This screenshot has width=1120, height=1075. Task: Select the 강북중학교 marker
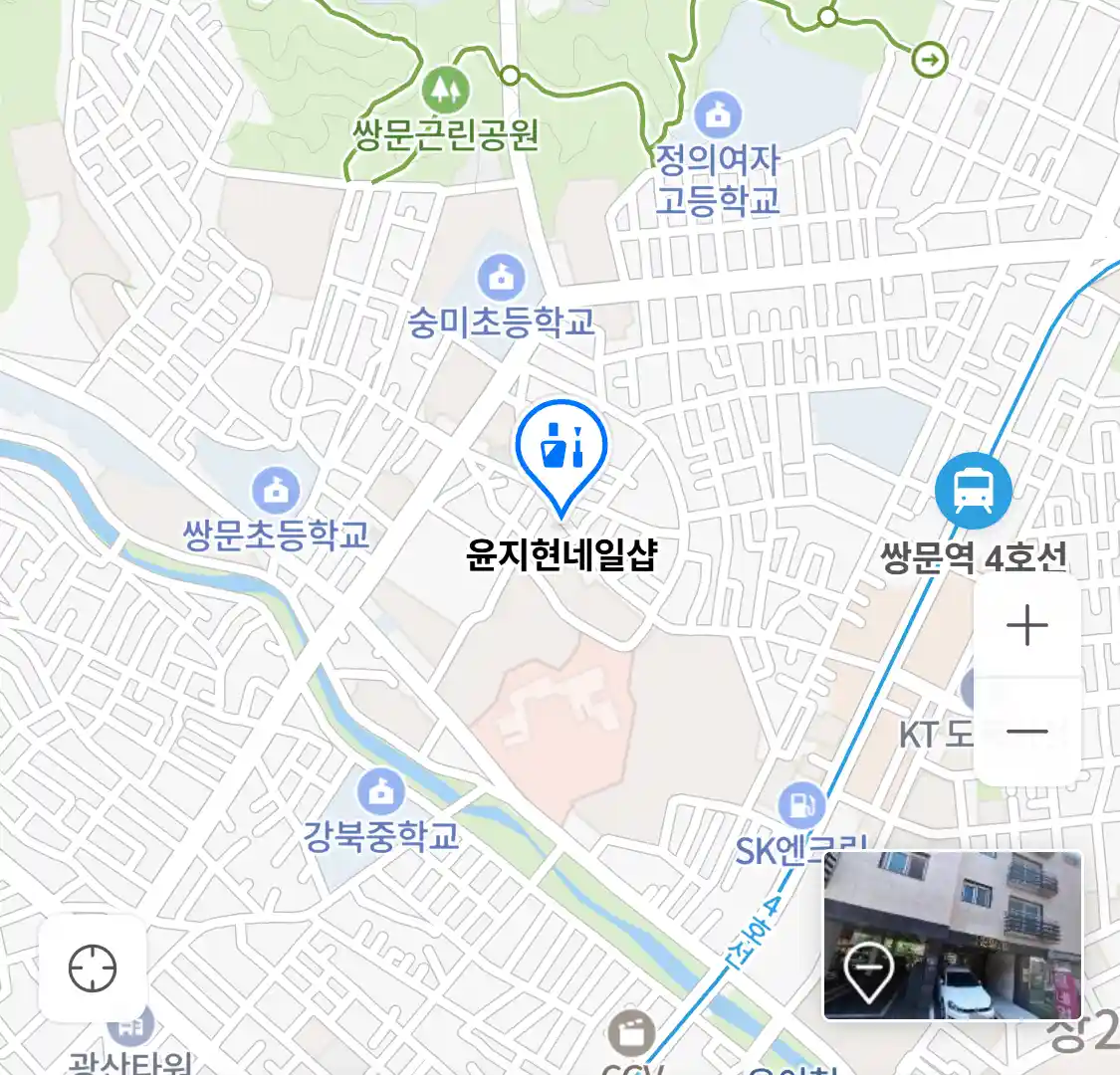pos(379,792)
